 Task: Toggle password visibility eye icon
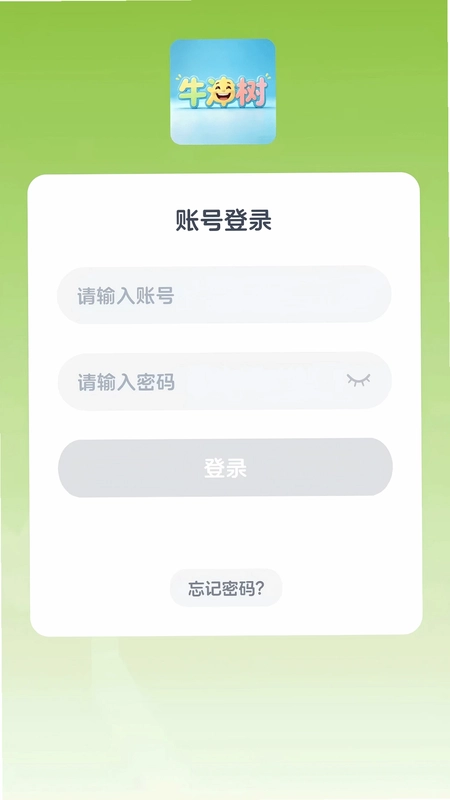tap(359, 380)
